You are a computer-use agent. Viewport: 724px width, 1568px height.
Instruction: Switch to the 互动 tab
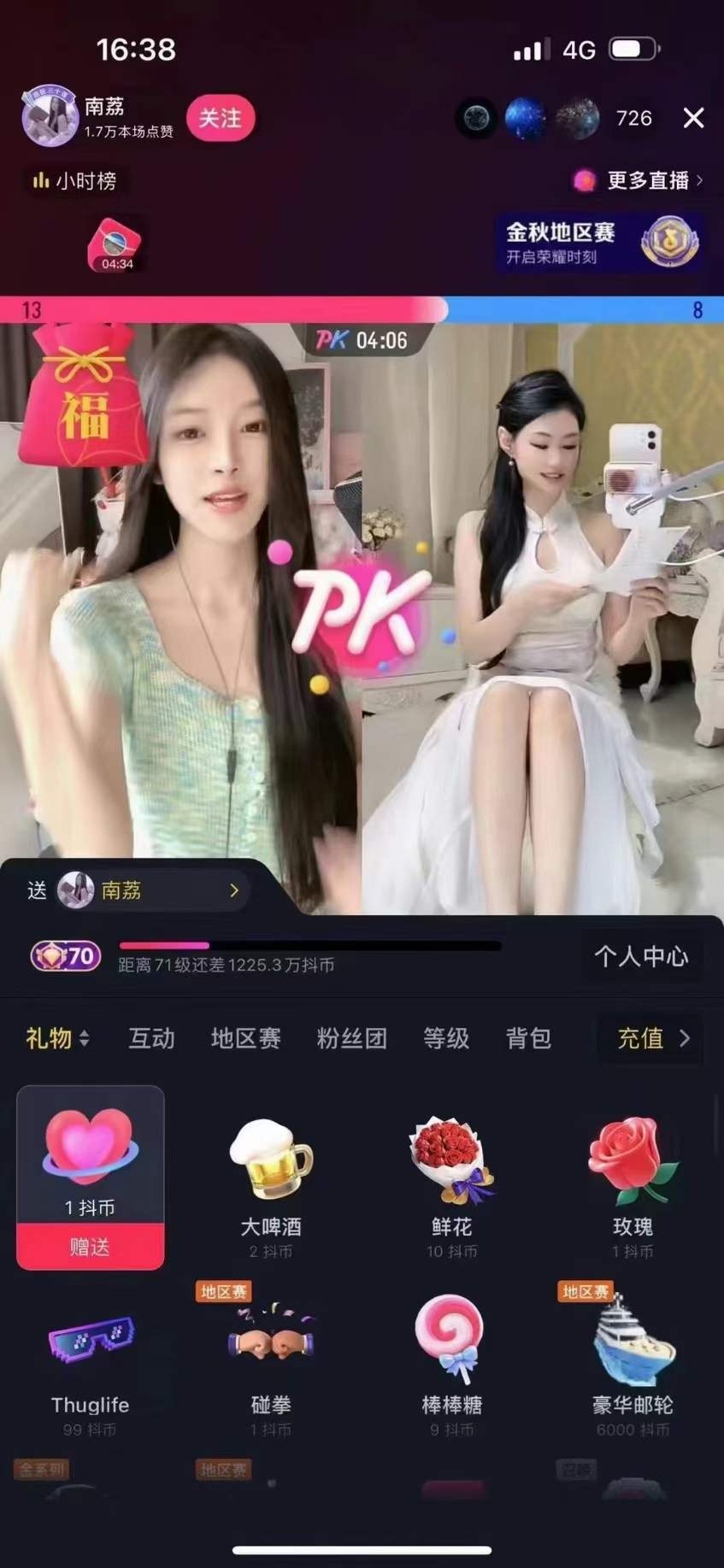151,1038
